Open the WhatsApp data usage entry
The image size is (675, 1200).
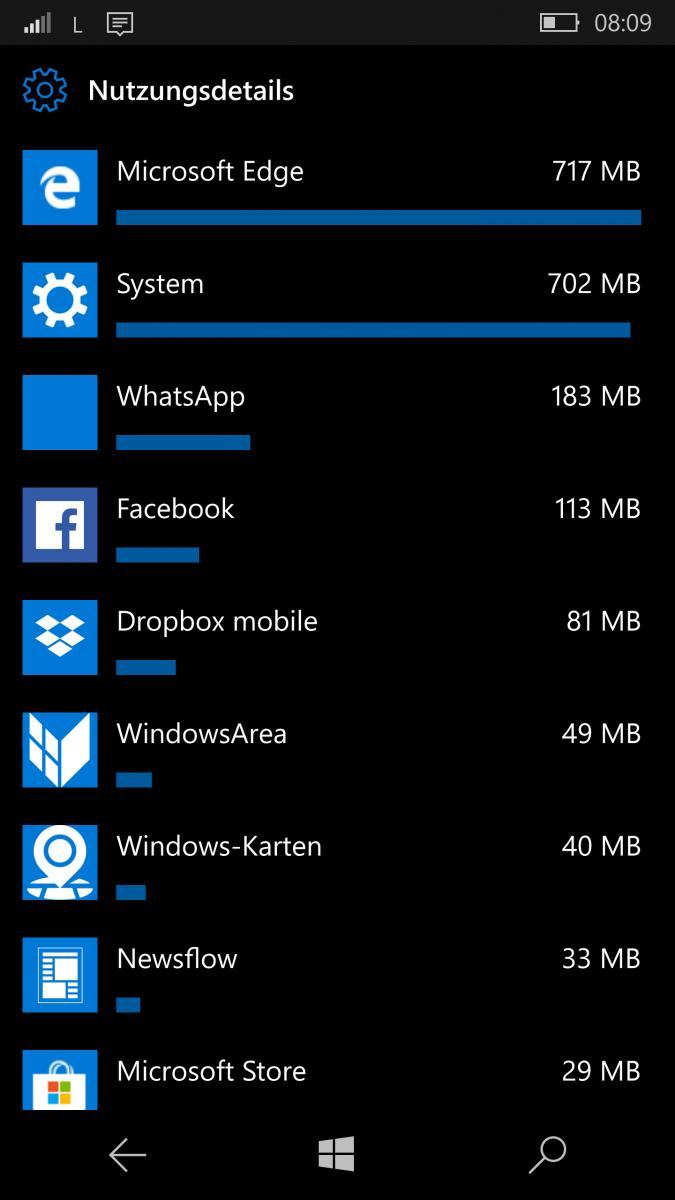[337, 413]
